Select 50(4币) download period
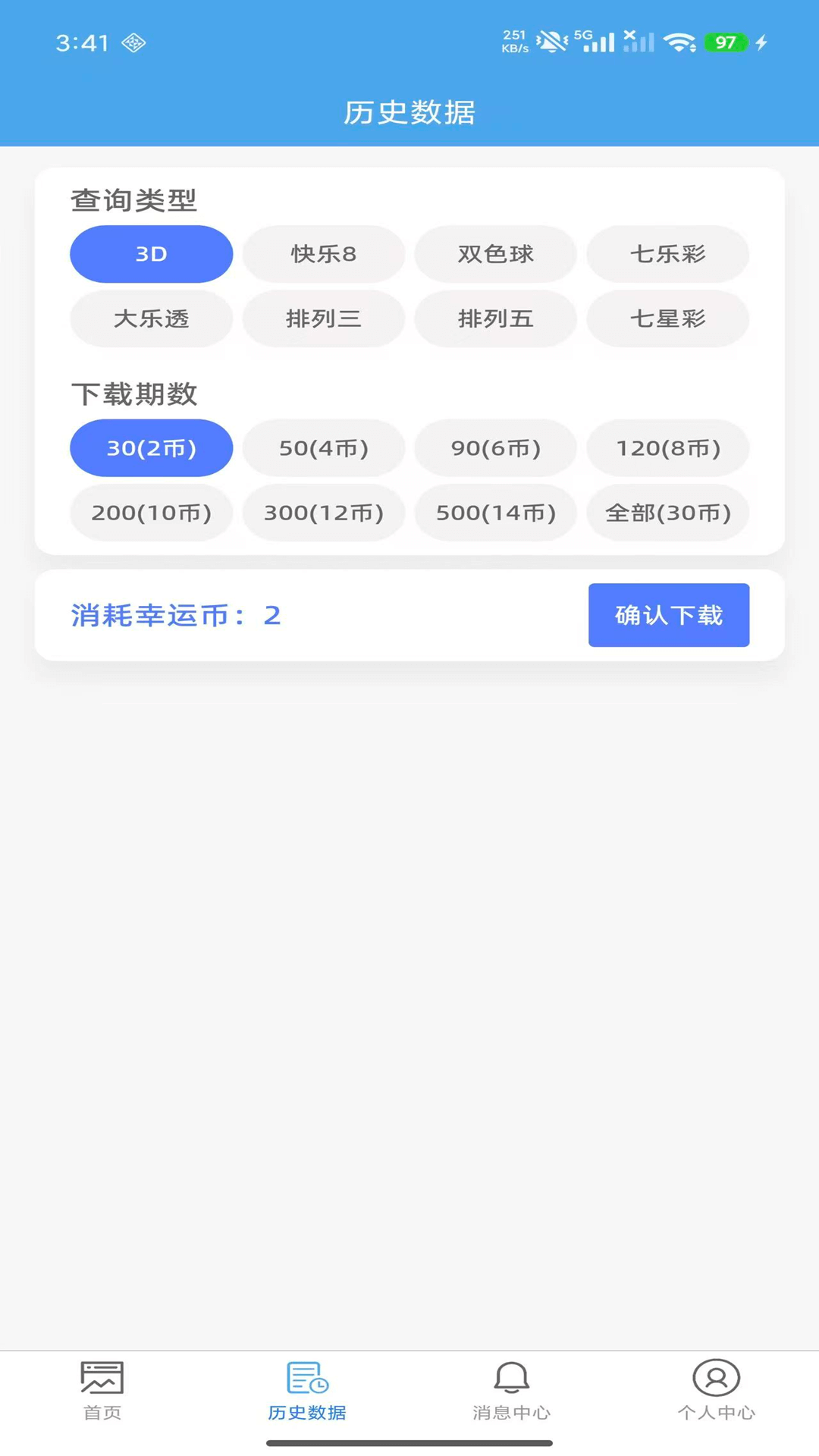The width and height of the screenshot is (819, 1456). point(323,448)
